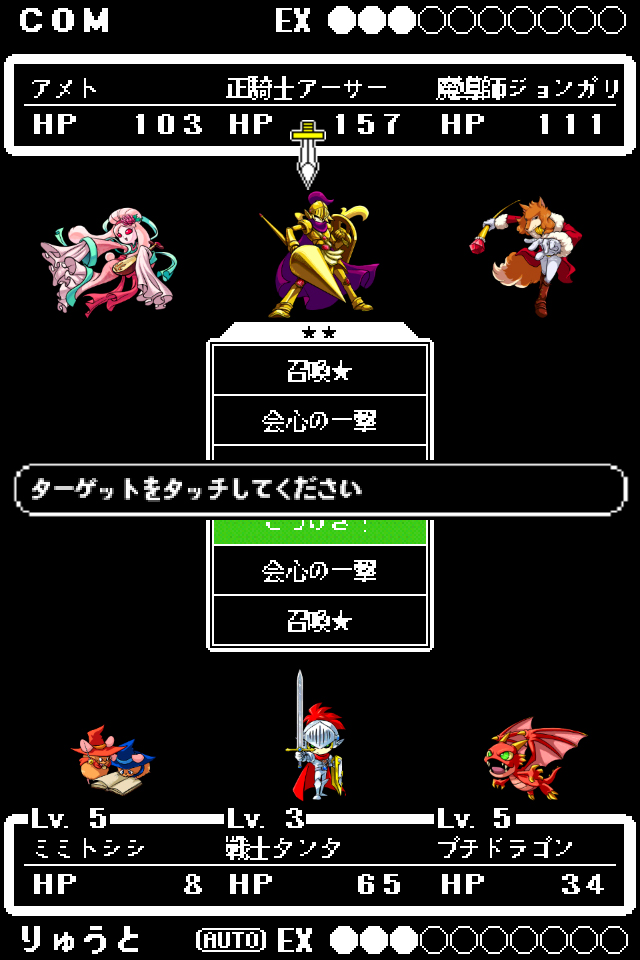Image resolution: width=640 pixels, height=960 pixels.
Task: Toggle the AUTO battle button
Action: pyautogui.click(x=231, y=940)
